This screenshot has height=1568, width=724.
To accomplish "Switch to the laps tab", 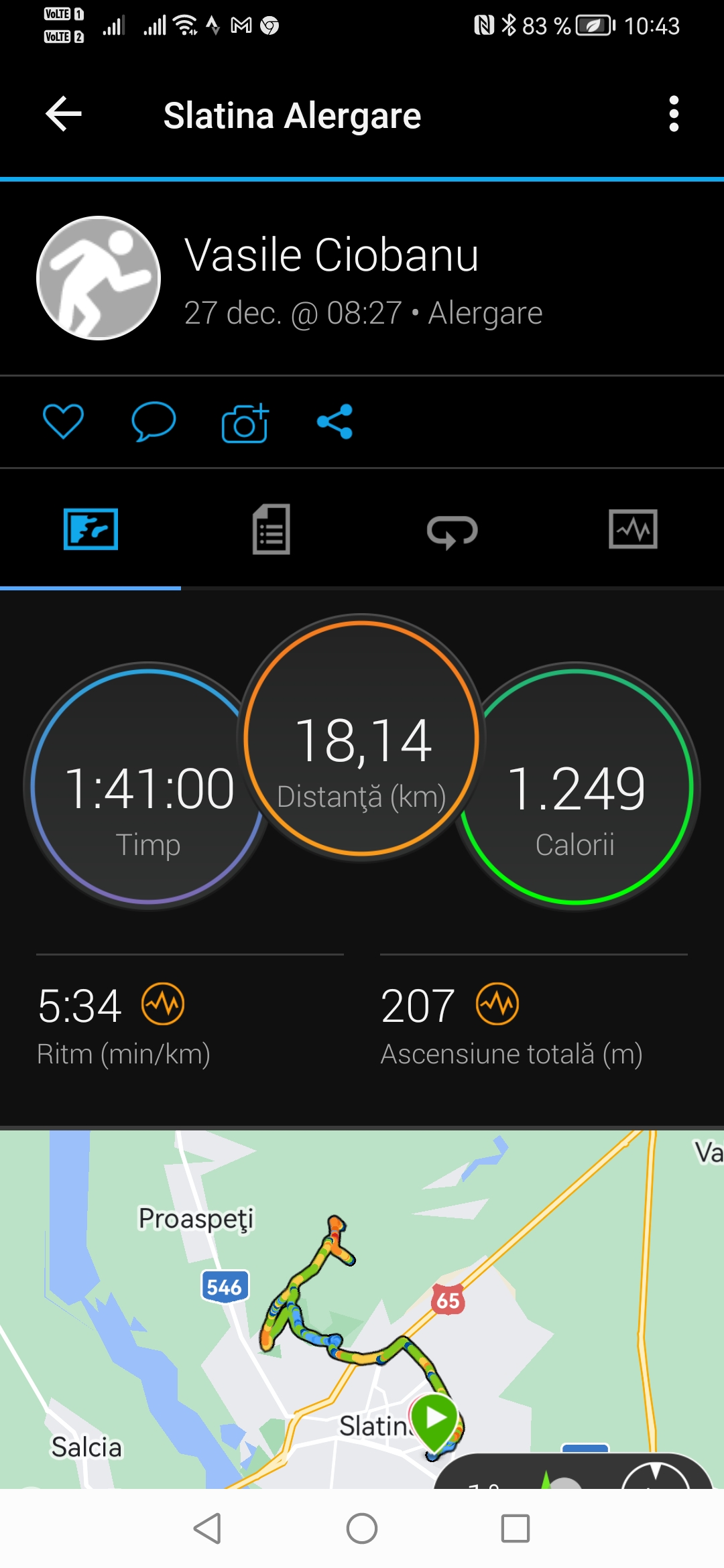I will 452,531.
